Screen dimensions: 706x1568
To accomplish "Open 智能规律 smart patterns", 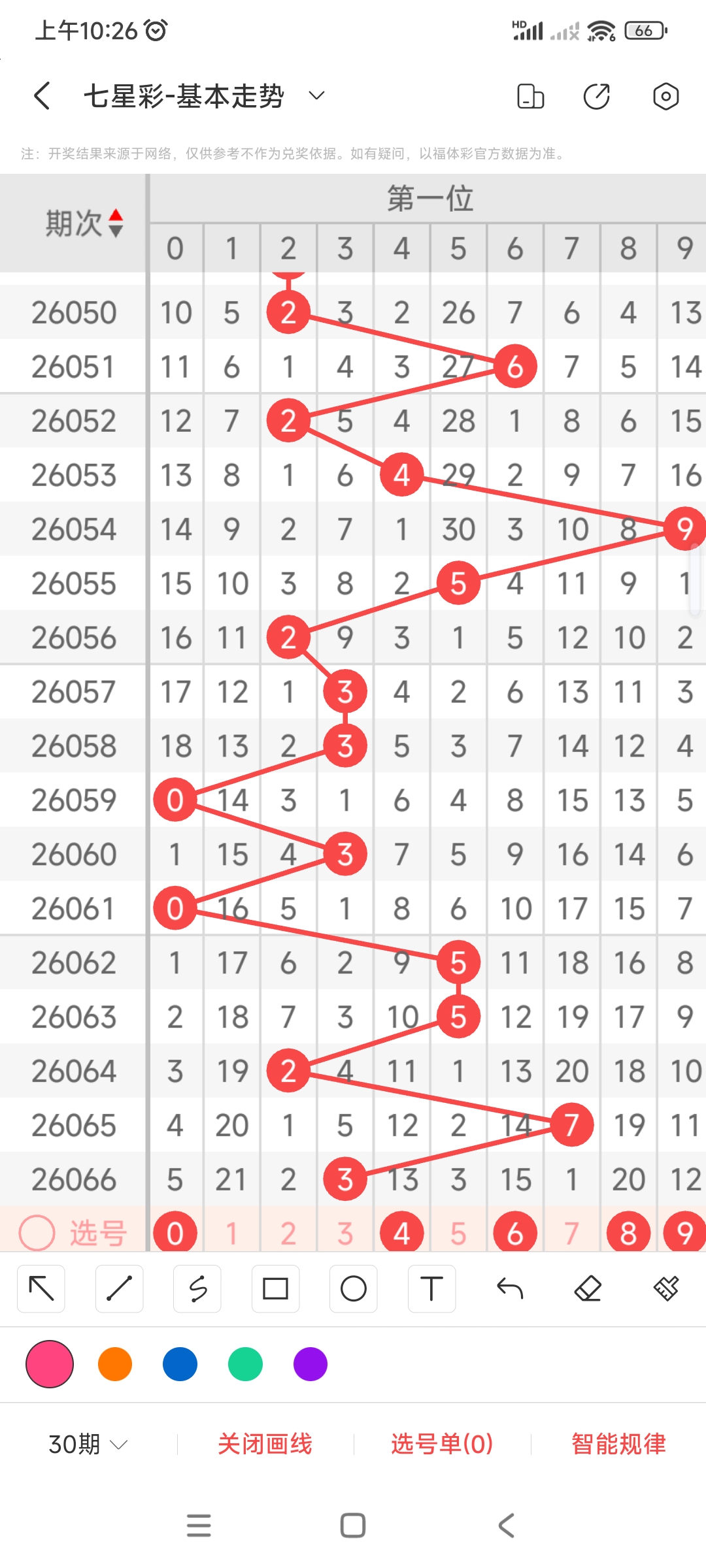I will [x=618, y=1444].
